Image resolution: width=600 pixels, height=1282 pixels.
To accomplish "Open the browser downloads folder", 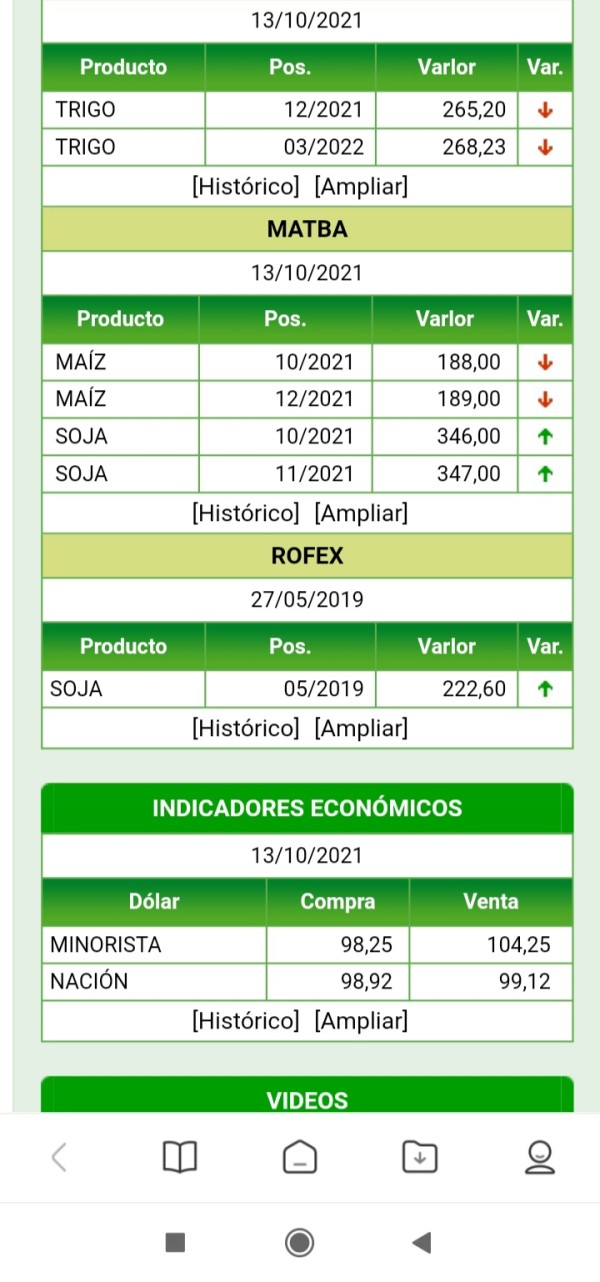I will tap(420, 1157).
